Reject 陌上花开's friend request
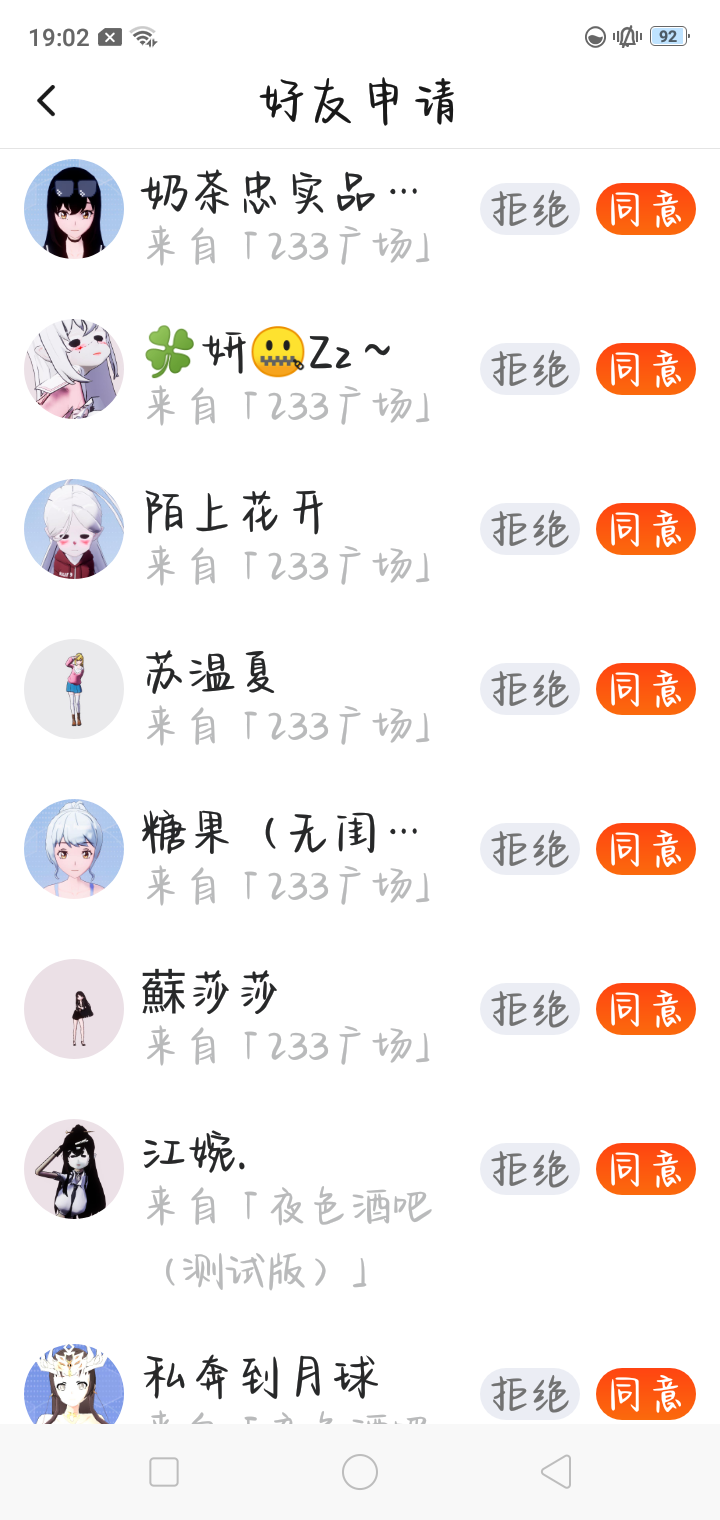This screenshot has width=720, height=1520. pyautogui.click(x=530, y=529)
